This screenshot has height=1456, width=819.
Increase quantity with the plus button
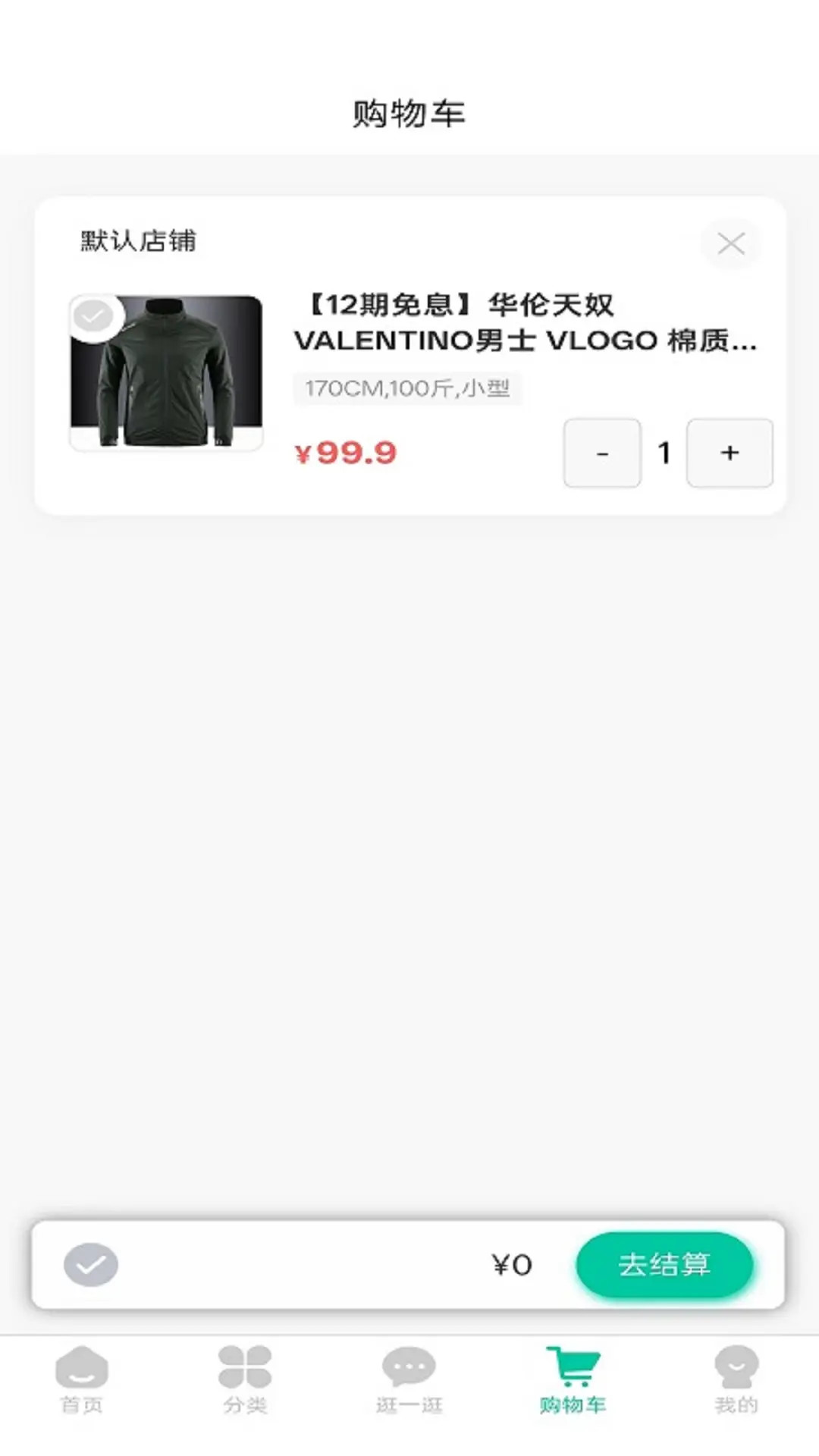pos(730,453)
